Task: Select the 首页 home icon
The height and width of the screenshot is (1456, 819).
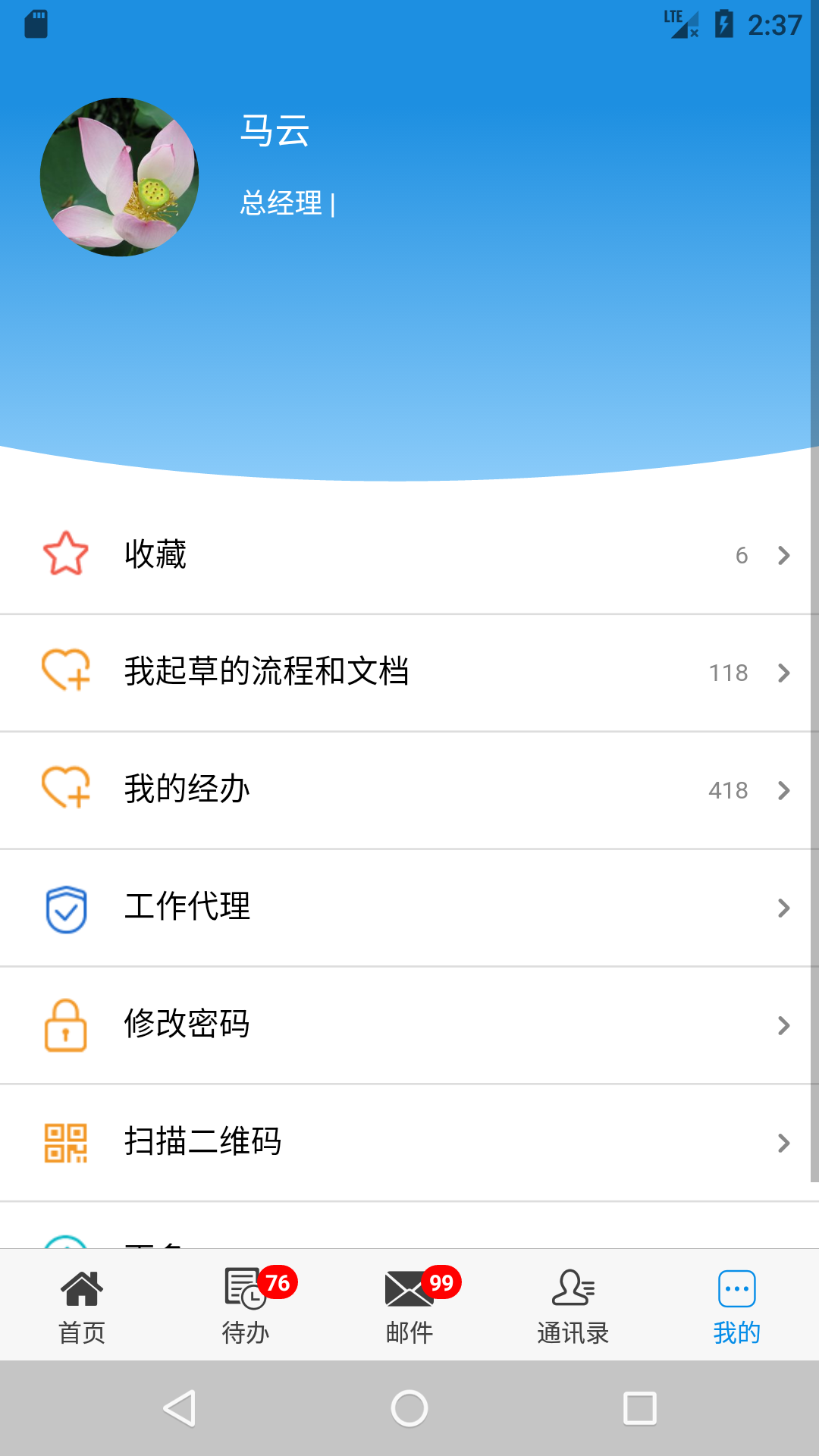Action: tap(82, 1289)
